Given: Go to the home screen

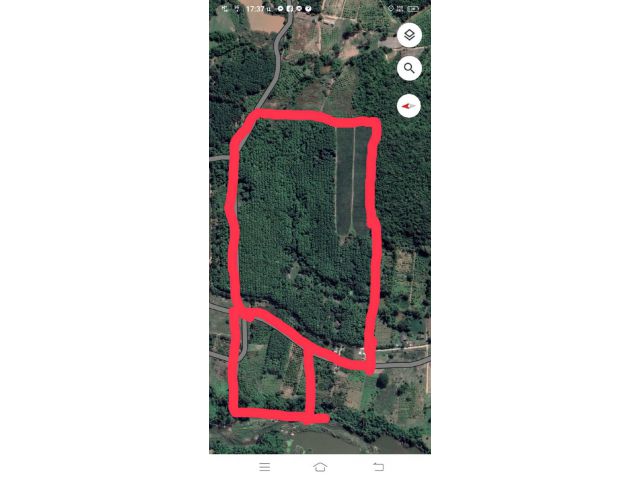Looking at the screenshot, I should pyautogui.click(x=320, y=467).
